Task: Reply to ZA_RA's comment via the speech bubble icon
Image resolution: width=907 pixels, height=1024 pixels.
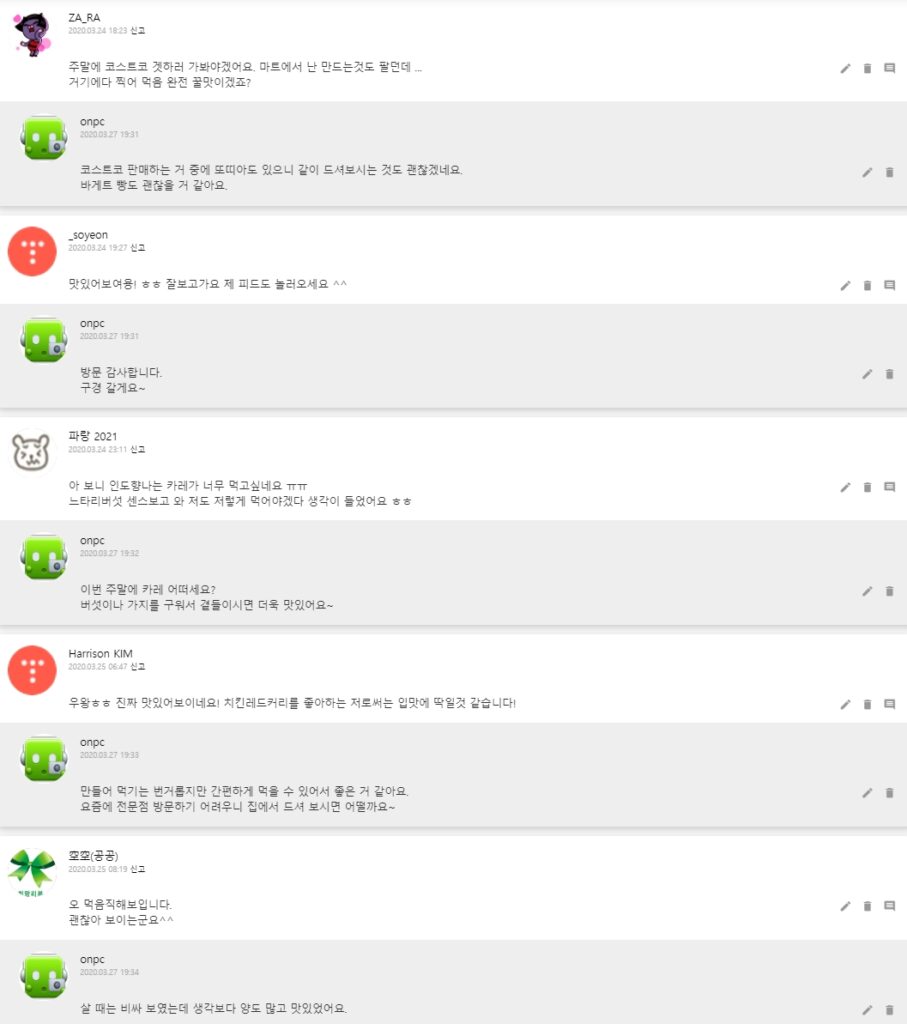Action: (x=889, y=67)
